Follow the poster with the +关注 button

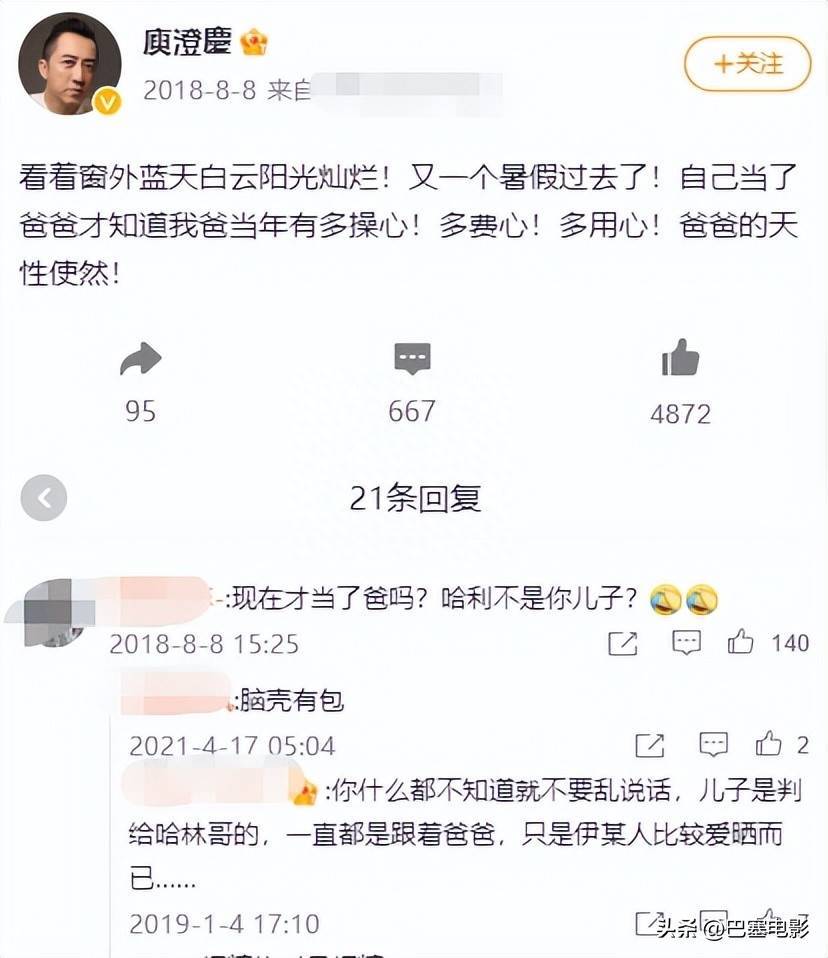coord(746,64)
